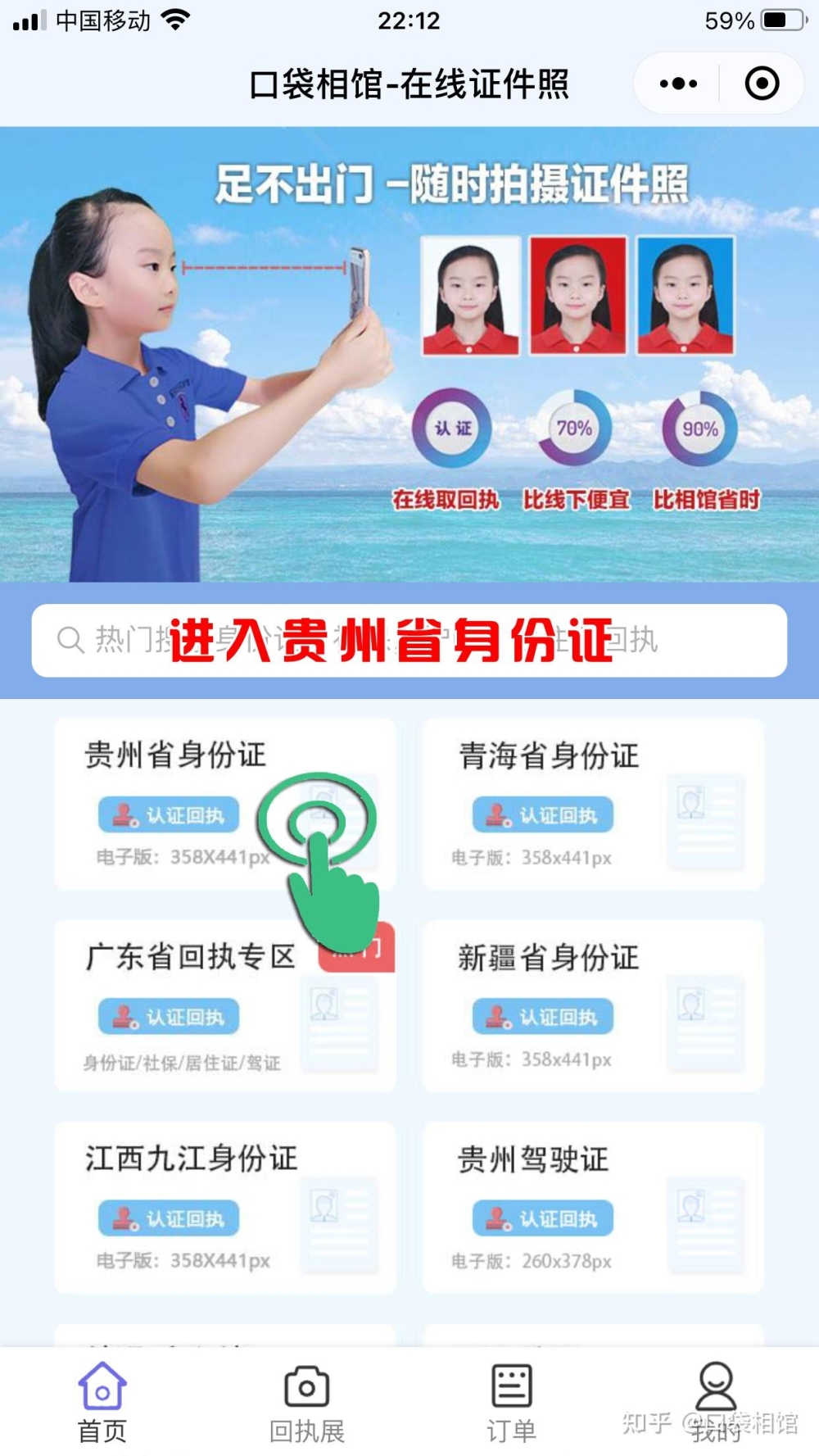The image size is (819, 1456).
Task: Open the 贵州省身份证 card
Action: 224,804
